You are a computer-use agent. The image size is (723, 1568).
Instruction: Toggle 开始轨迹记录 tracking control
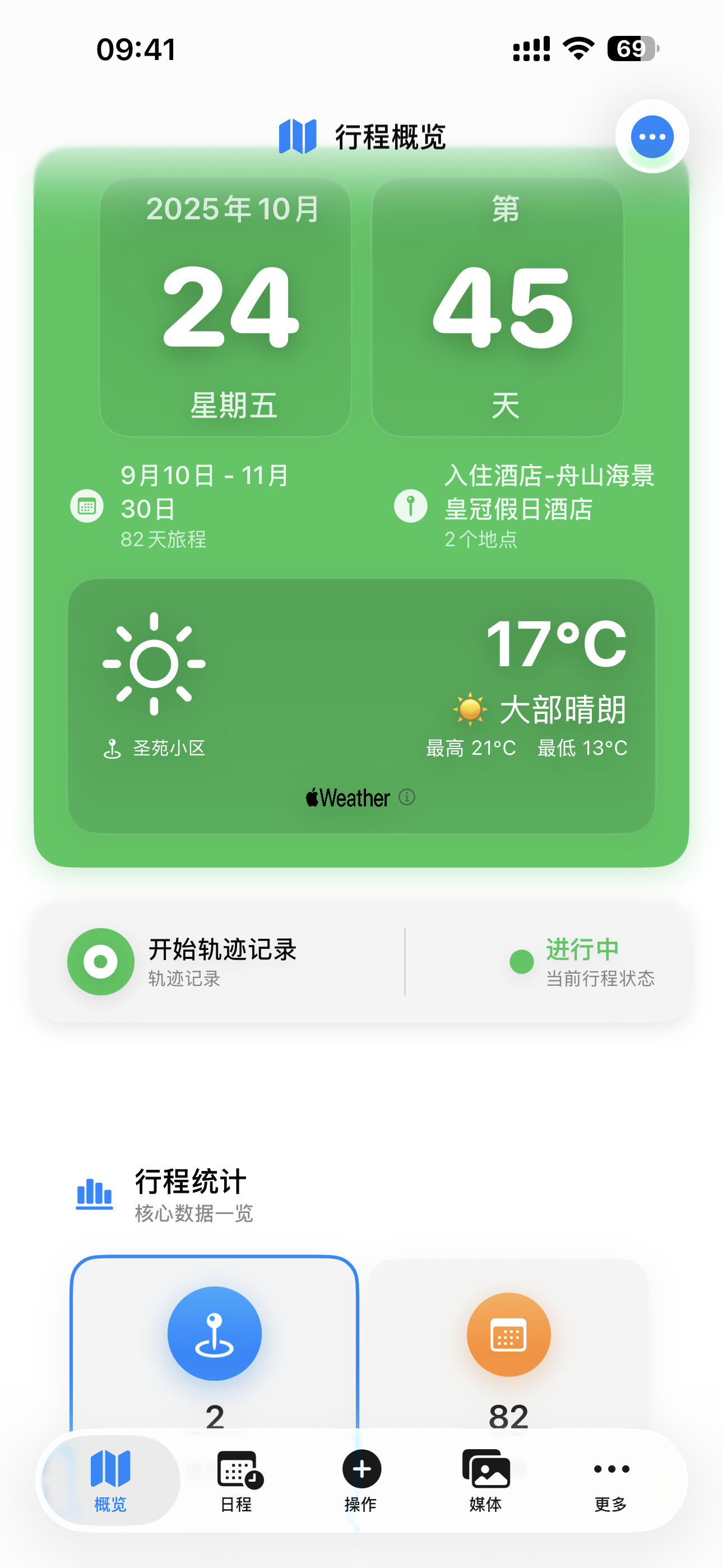[101, 961]
